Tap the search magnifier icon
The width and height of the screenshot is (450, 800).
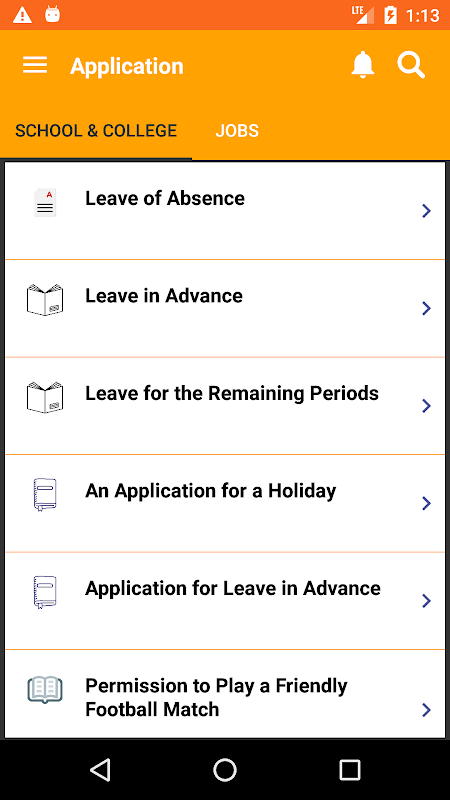pyautogui.click(x=411, y=65)
